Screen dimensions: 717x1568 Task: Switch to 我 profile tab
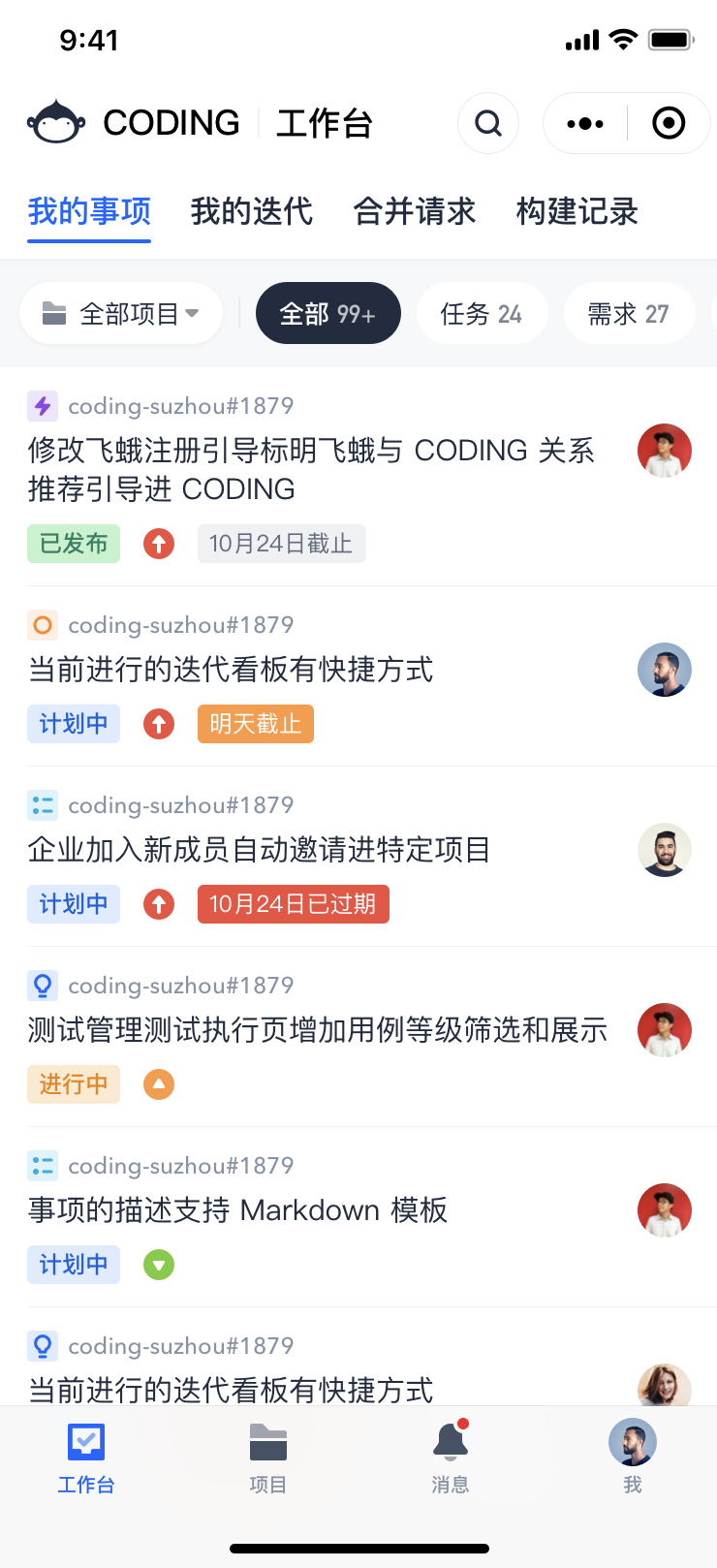click(633, 1458)
